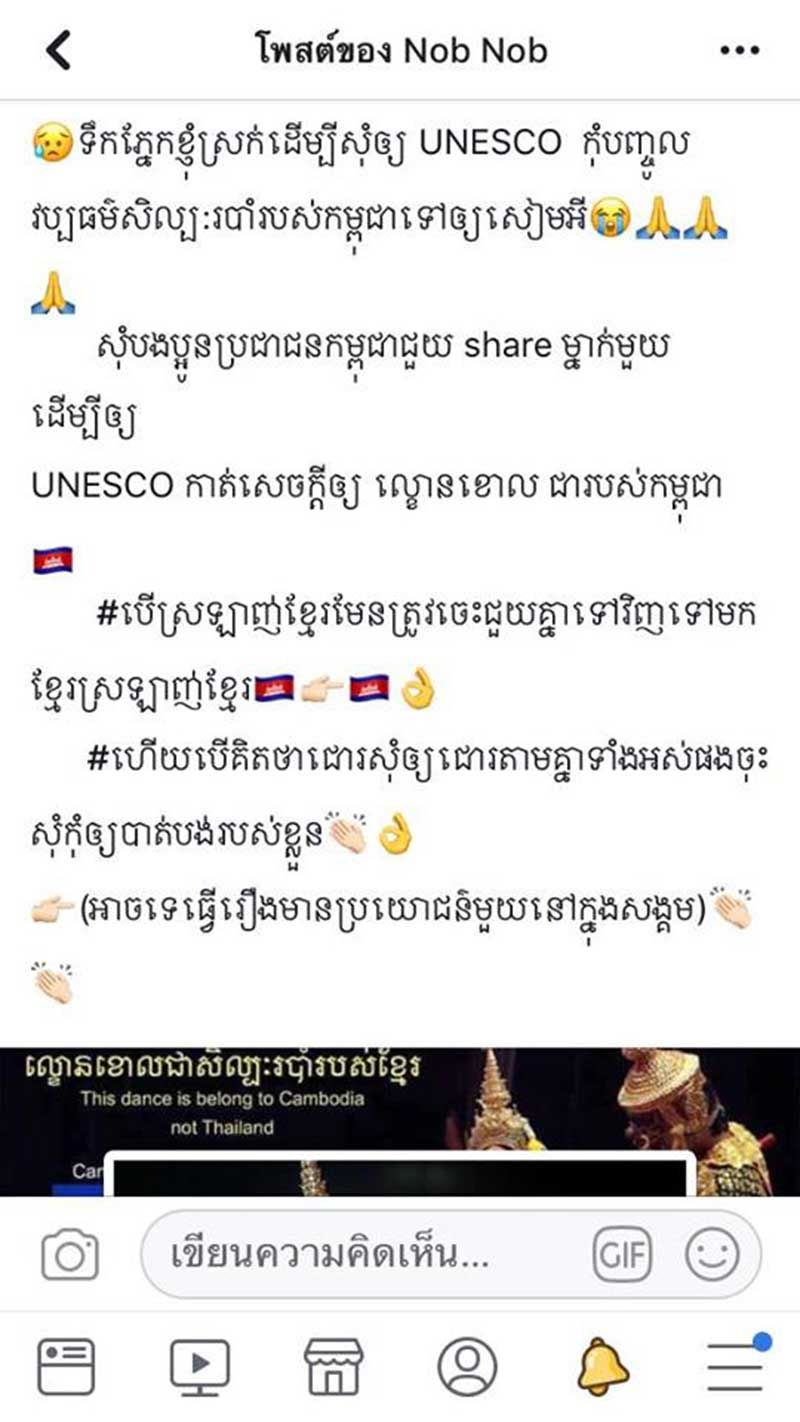Go back from Nob Nob's post
The image size is (800, 1422).
[59, 50]
